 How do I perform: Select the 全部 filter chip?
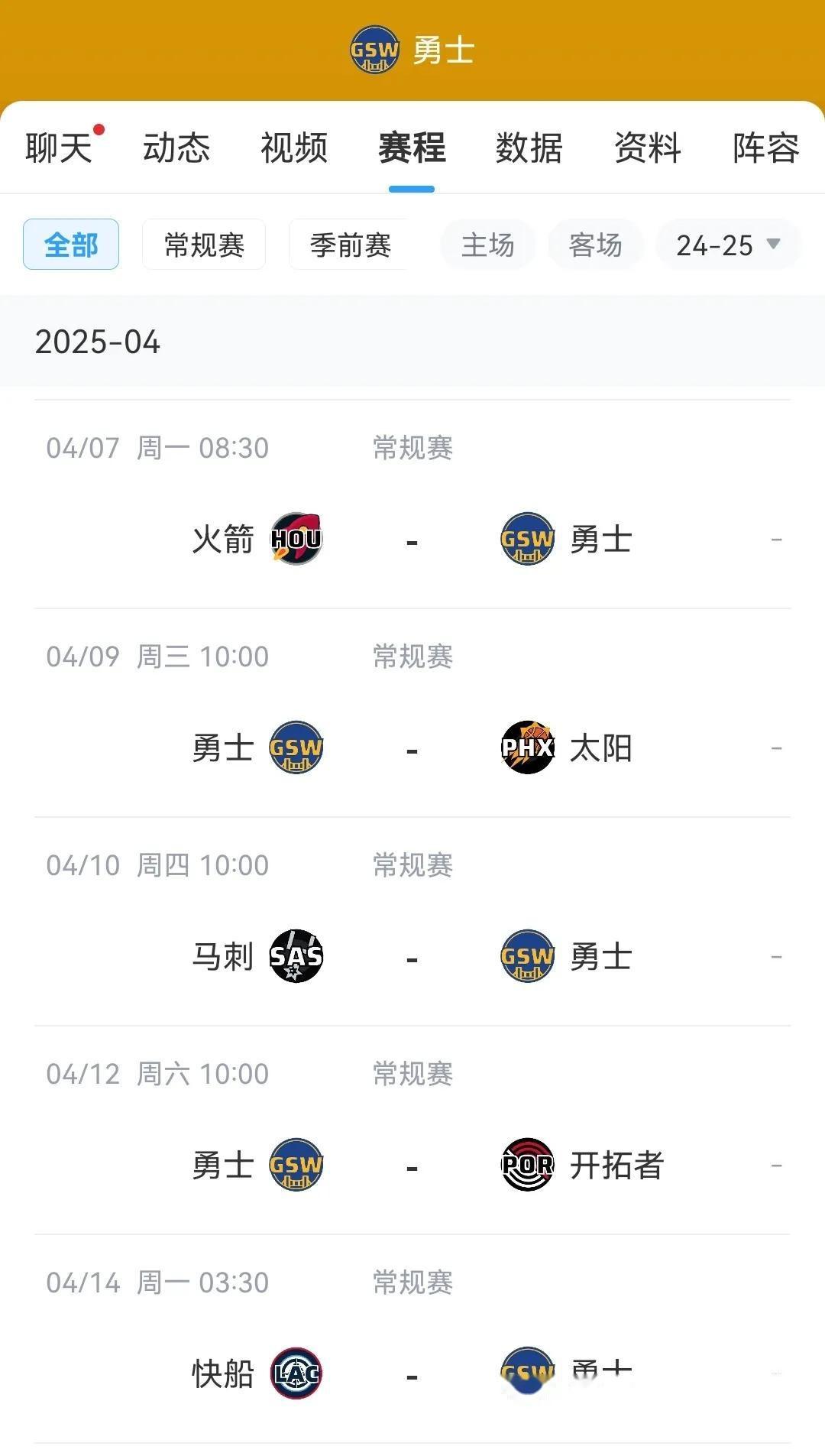tap(71, 245)
